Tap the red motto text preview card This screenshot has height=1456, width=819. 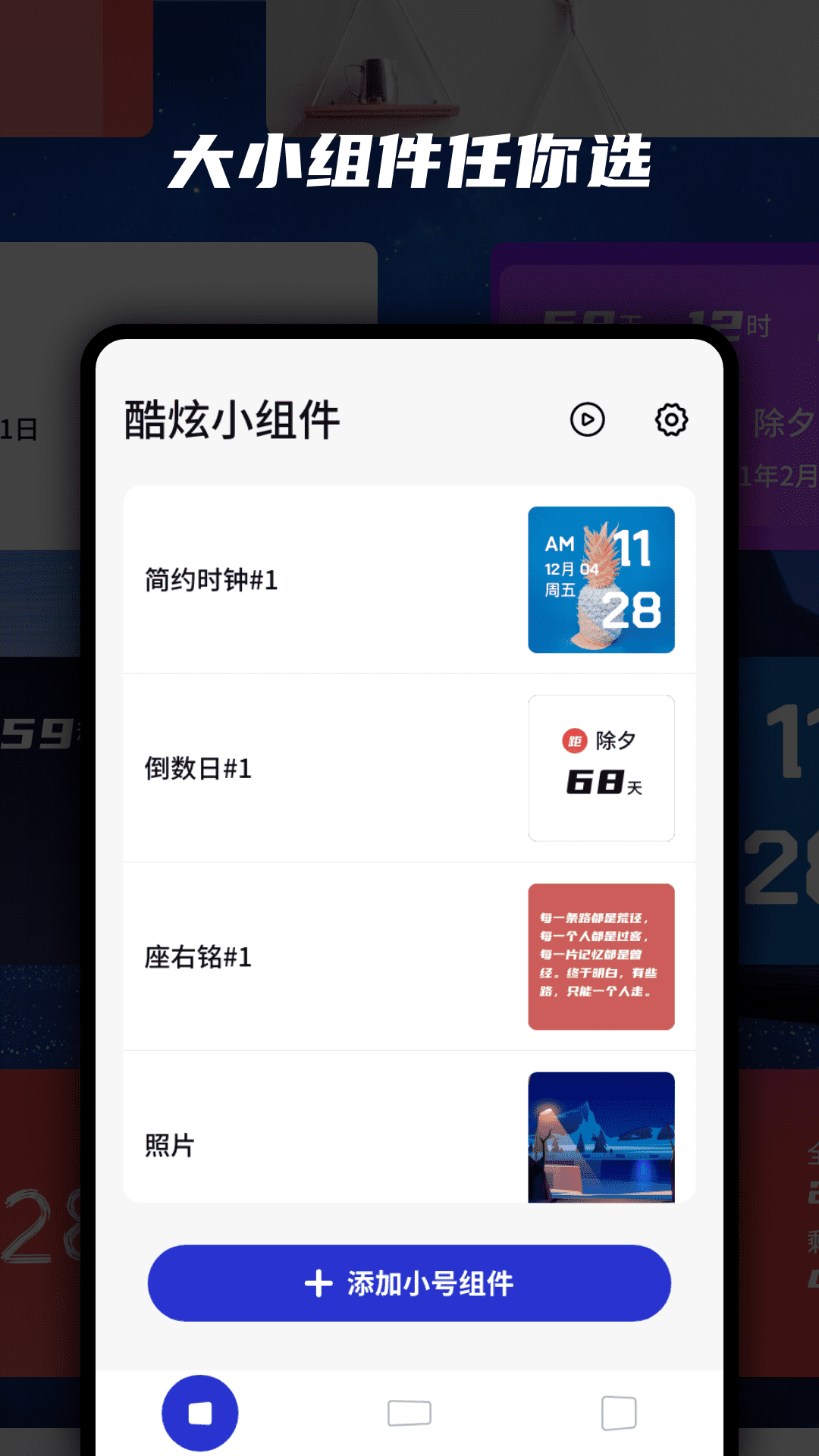(601, 957)
